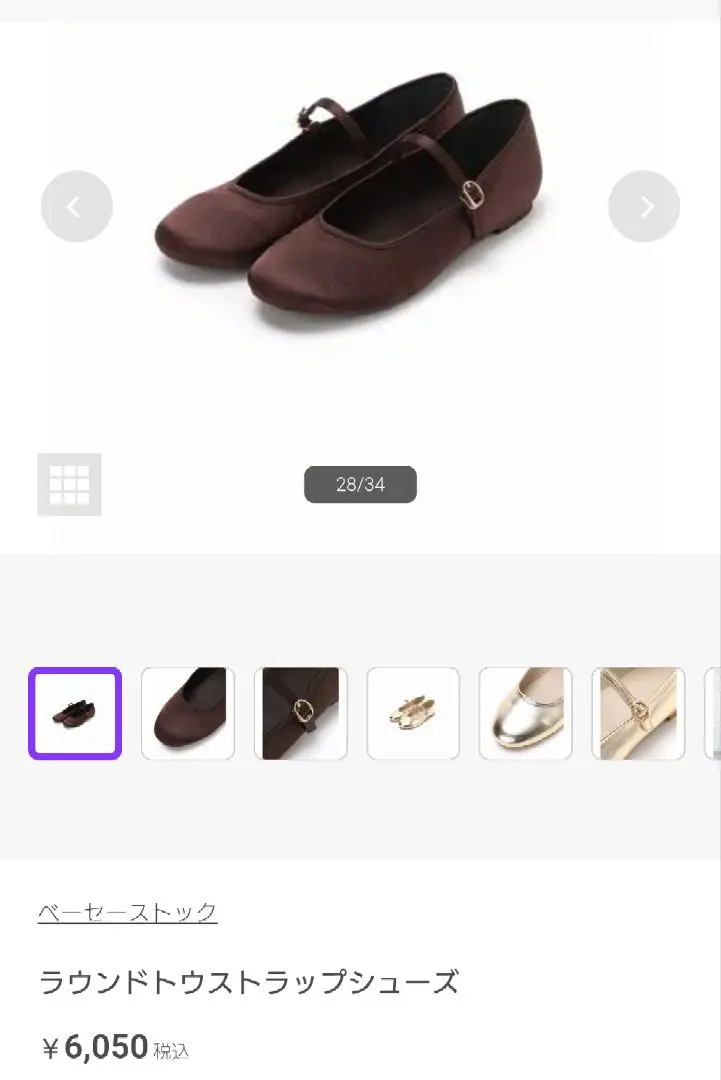The width and height of the screenshot is (721, 1080).
Task: View the gold shoe toe close-up thumbnail
Action: pyautogui.click(x=525, y=713)
